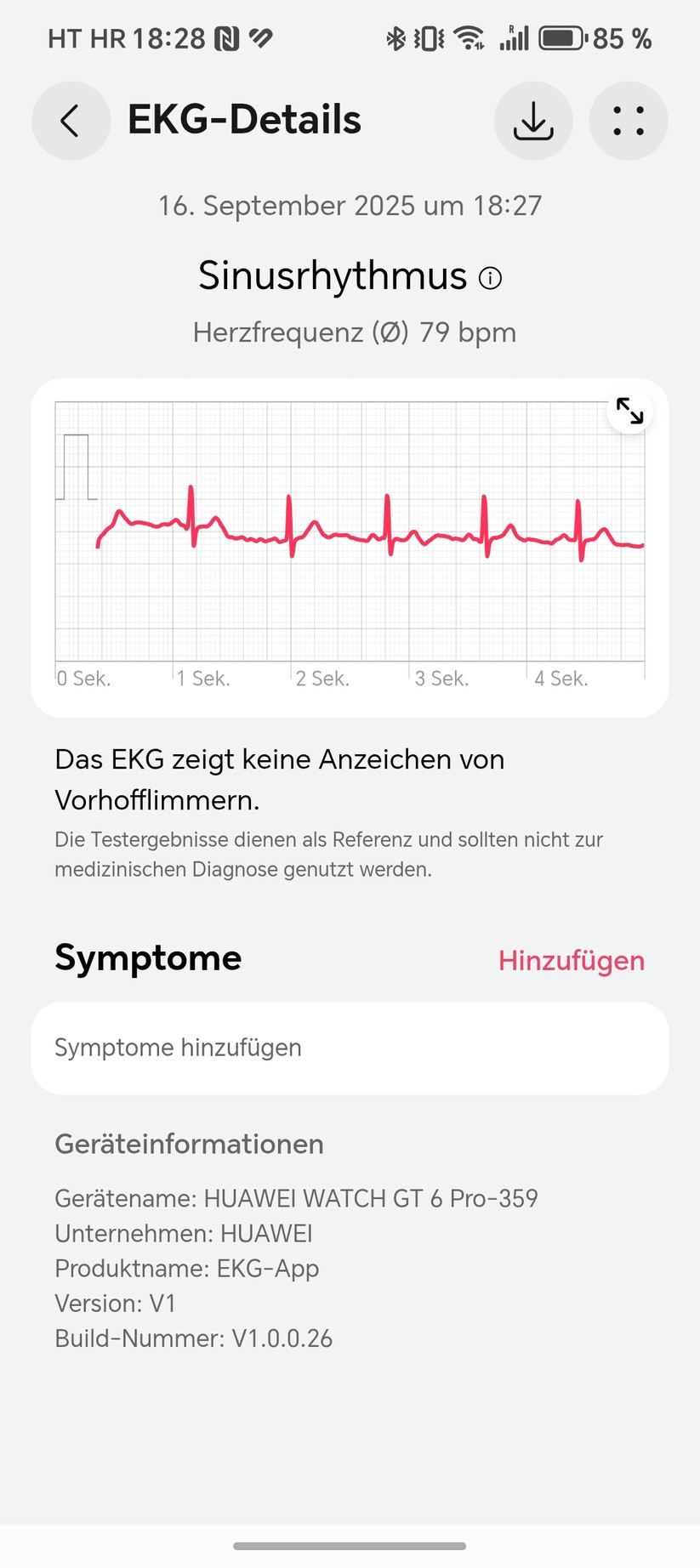
Task: Tap the Bluetooth icon in the status bar
Action: [x=395, y=37]
